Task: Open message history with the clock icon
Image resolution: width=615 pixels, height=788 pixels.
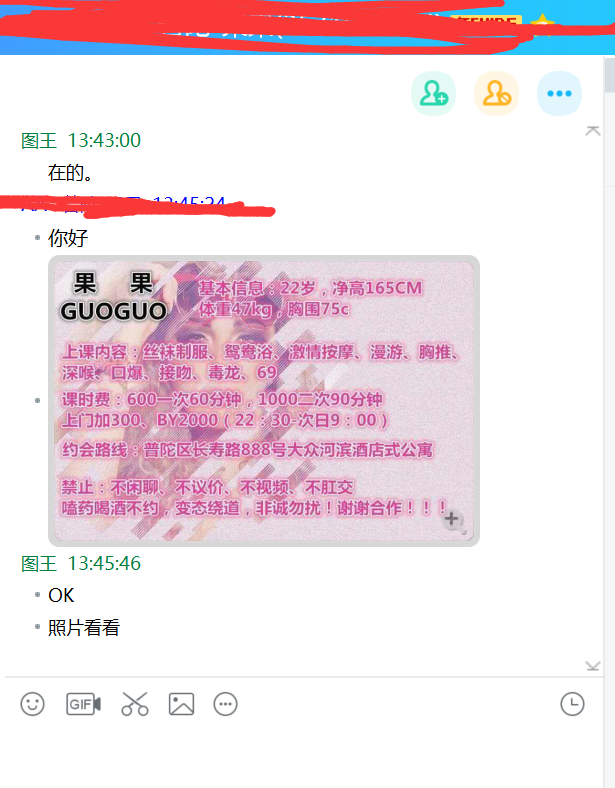Action: coord(572,704)
